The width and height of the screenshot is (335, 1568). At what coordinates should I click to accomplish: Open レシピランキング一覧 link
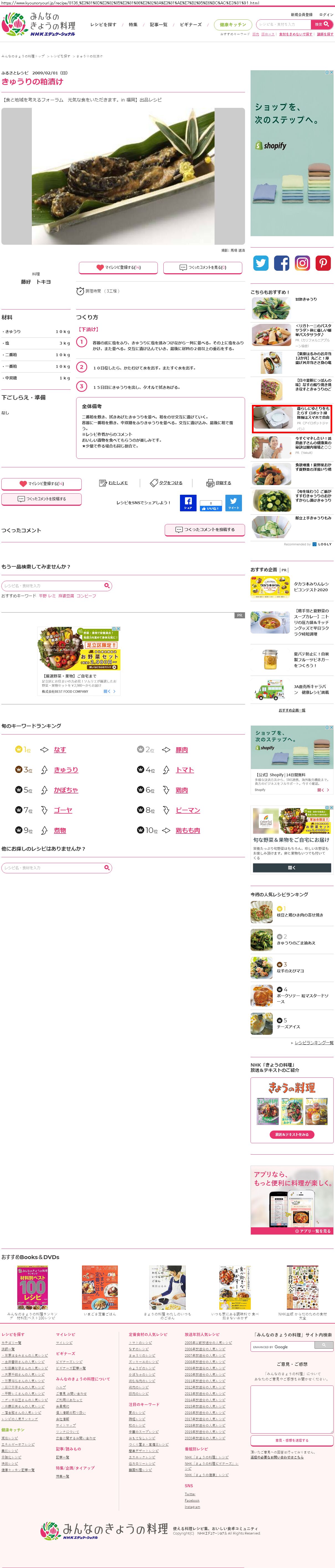click(314, 1043)
